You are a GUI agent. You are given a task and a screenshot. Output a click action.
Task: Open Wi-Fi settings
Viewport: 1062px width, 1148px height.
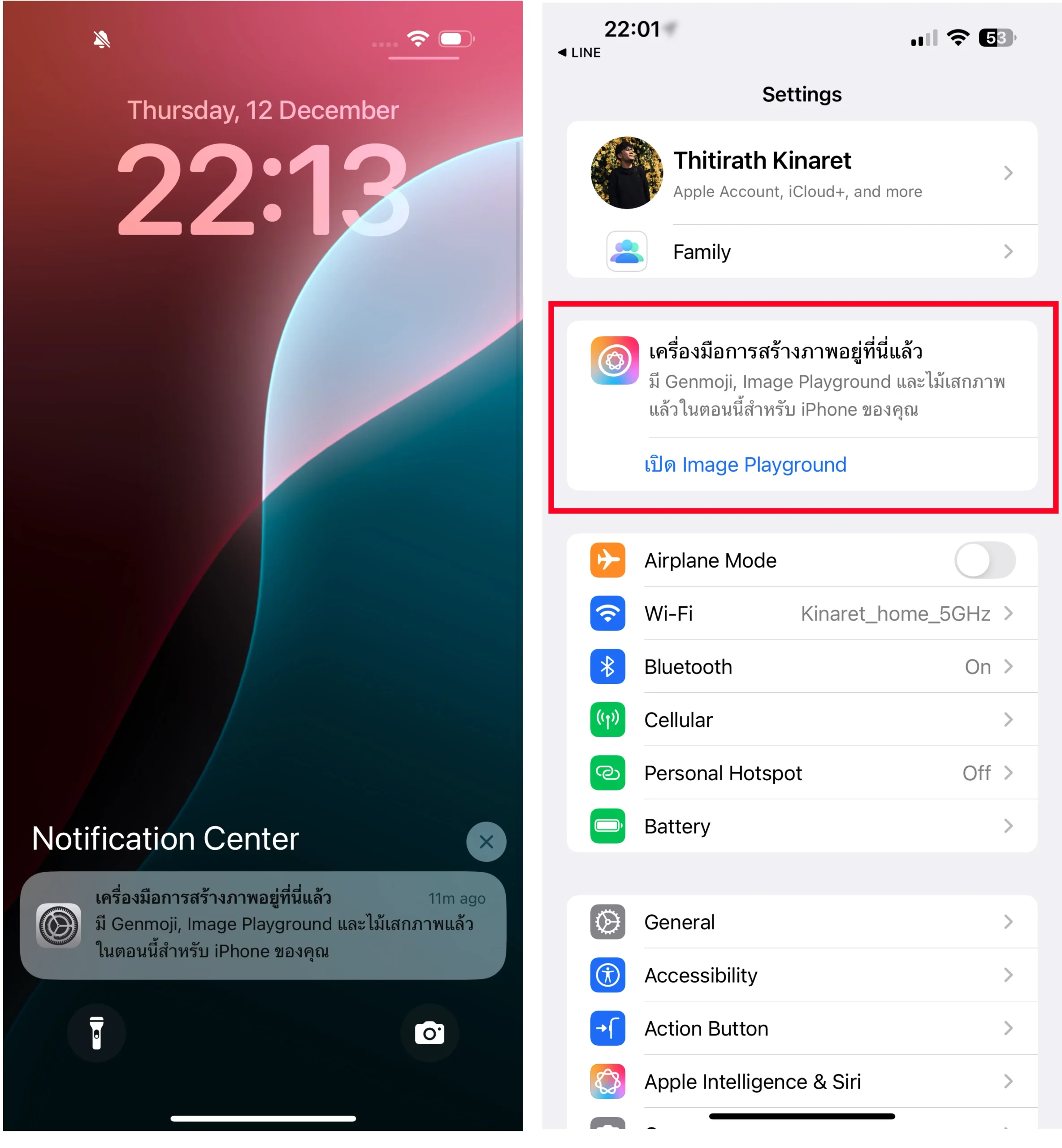pyautogui.click(x=801, y=613)
